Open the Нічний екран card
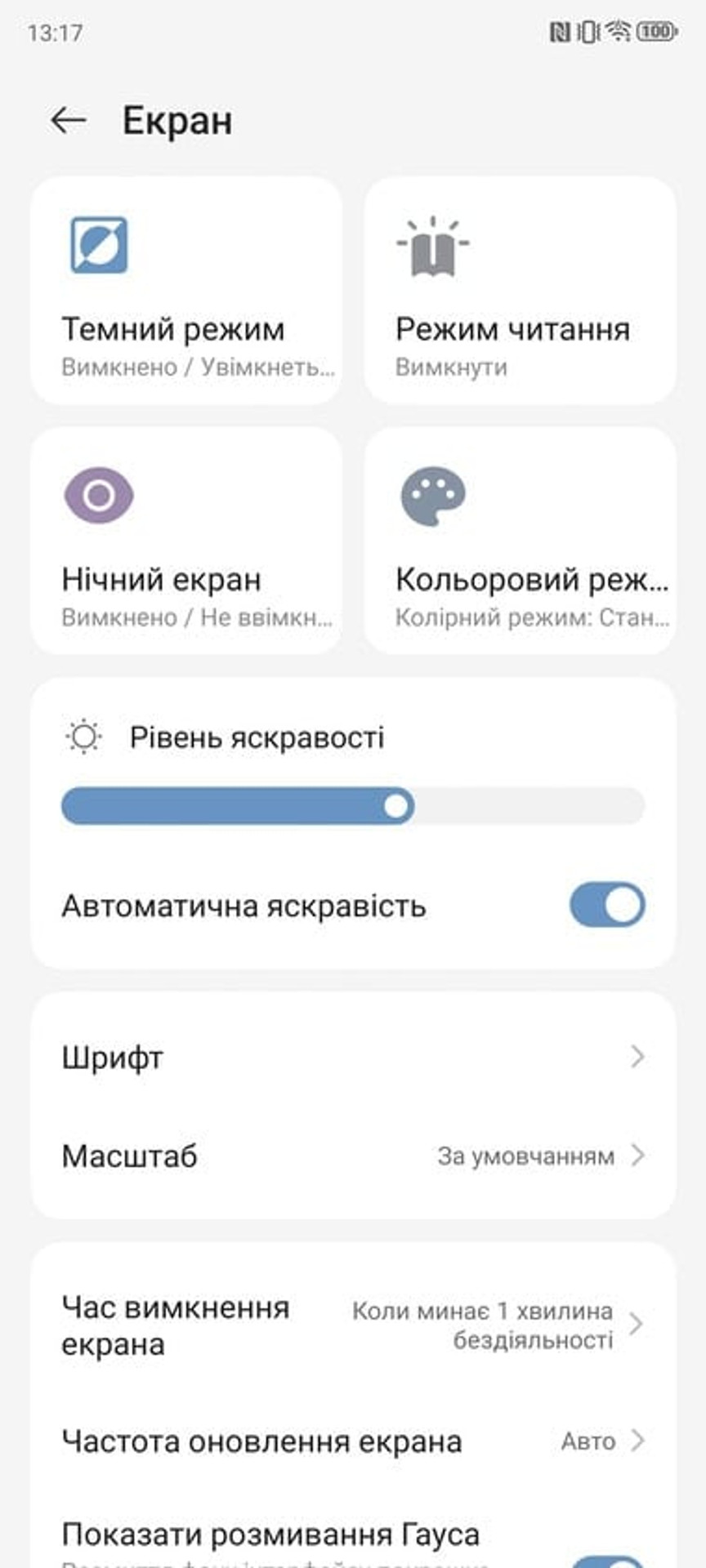The width and height of the screenshot is (706, 1568). [x=186, y=541]
